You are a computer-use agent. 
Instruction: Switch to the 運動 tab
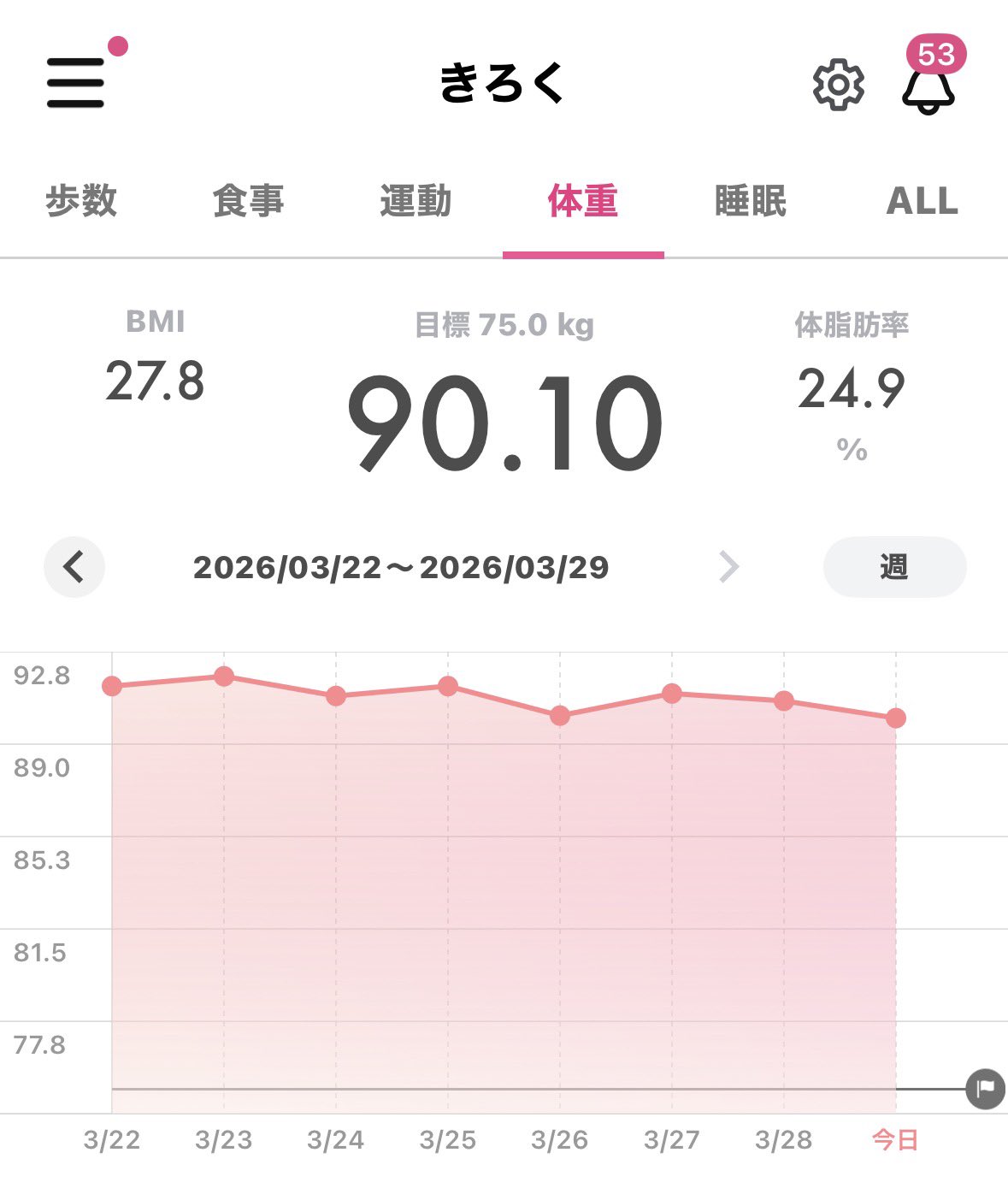(x=416, y=201)
